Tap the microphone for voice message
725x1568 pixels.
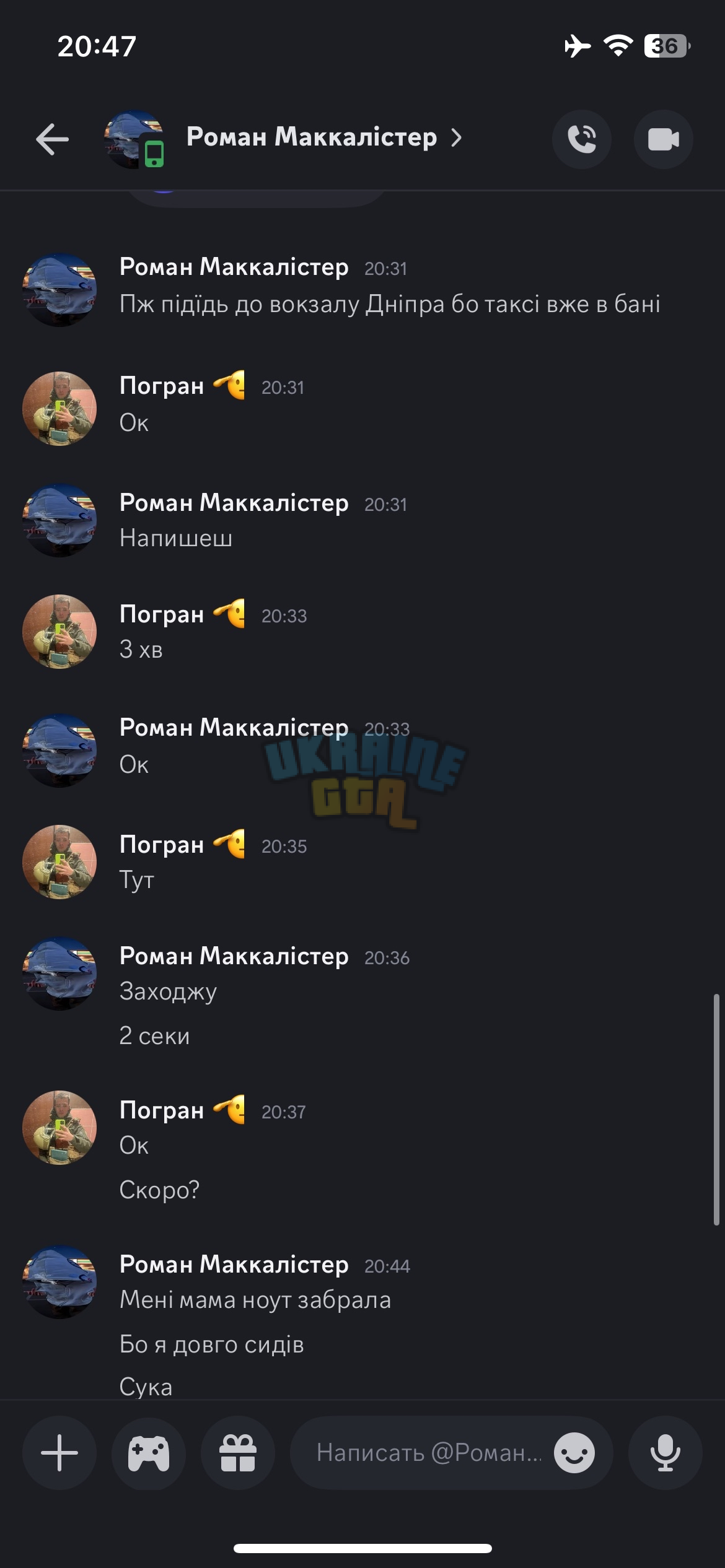coord(666,1452)
